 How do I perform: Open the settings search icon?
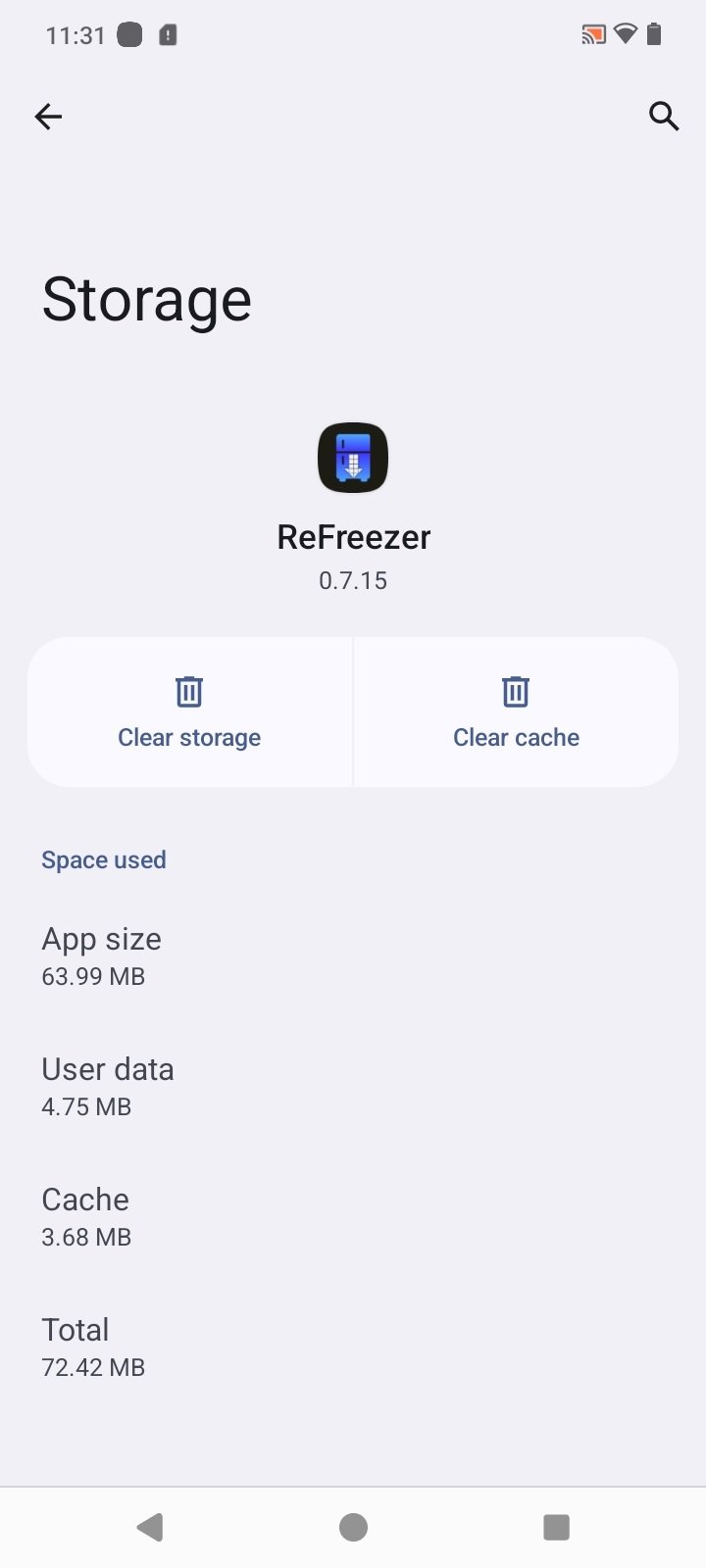click(664, 117)
